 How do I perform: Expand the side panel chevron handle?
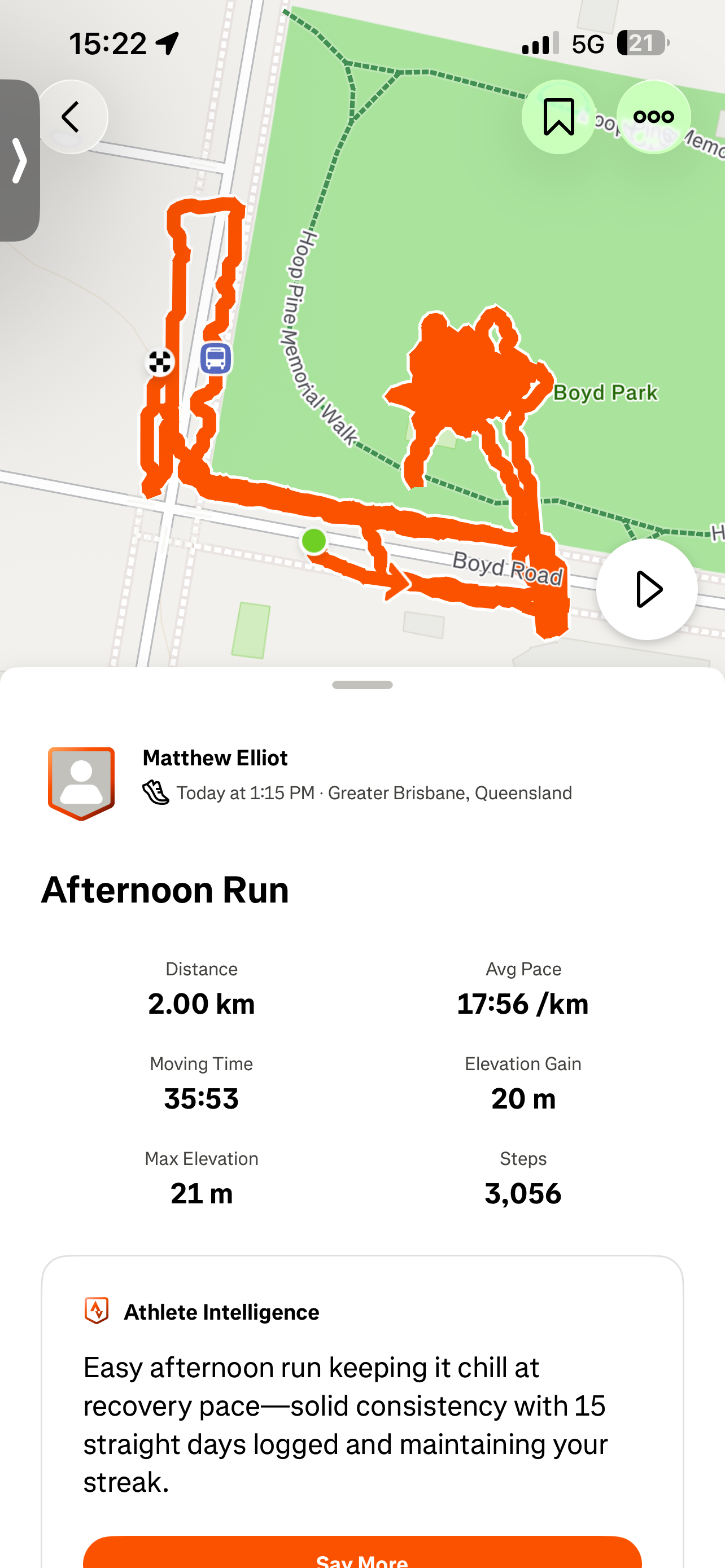coord(19,161)
